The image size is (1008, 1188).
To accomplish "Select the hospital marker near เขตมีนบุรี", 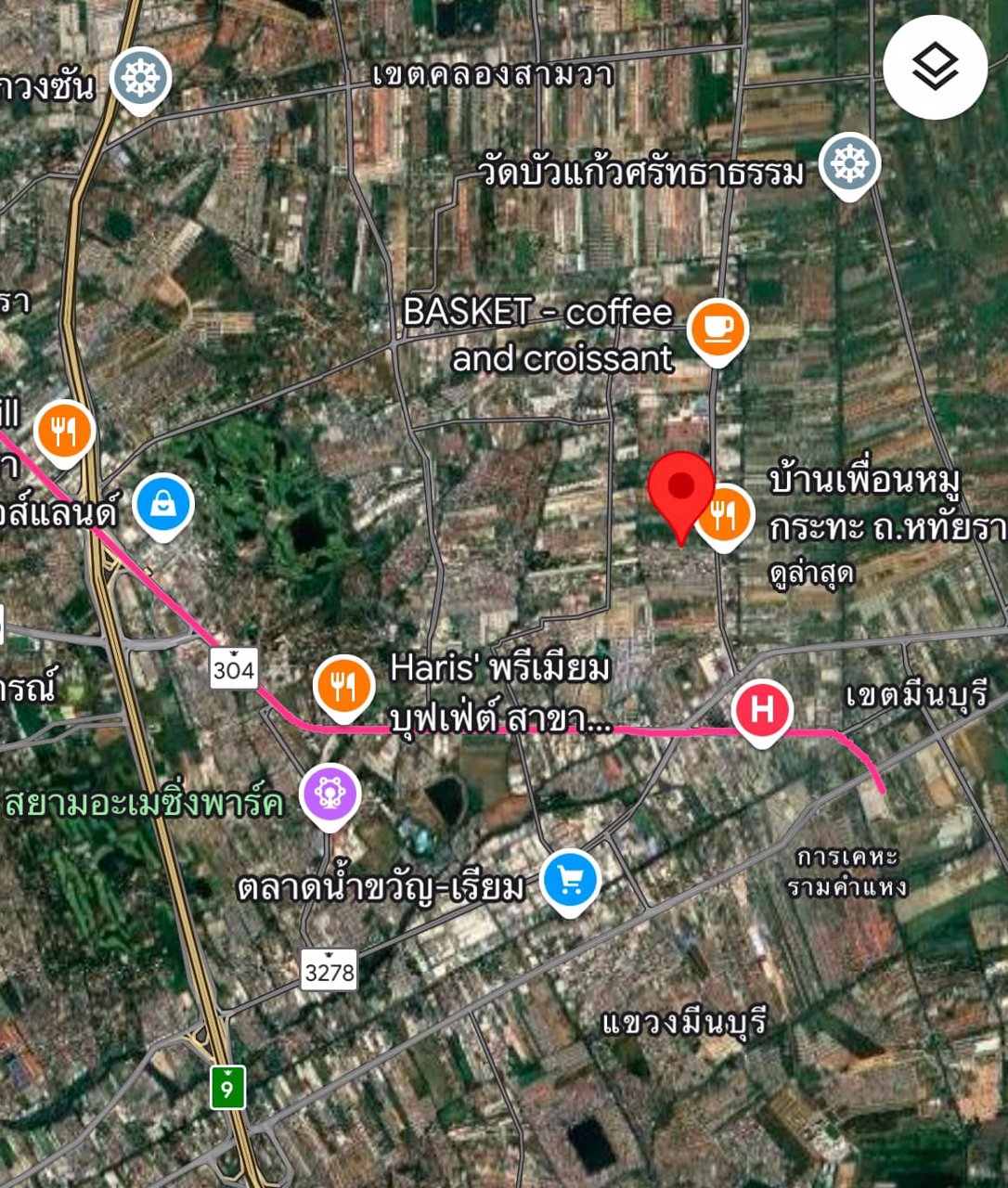I will (761, 707).
